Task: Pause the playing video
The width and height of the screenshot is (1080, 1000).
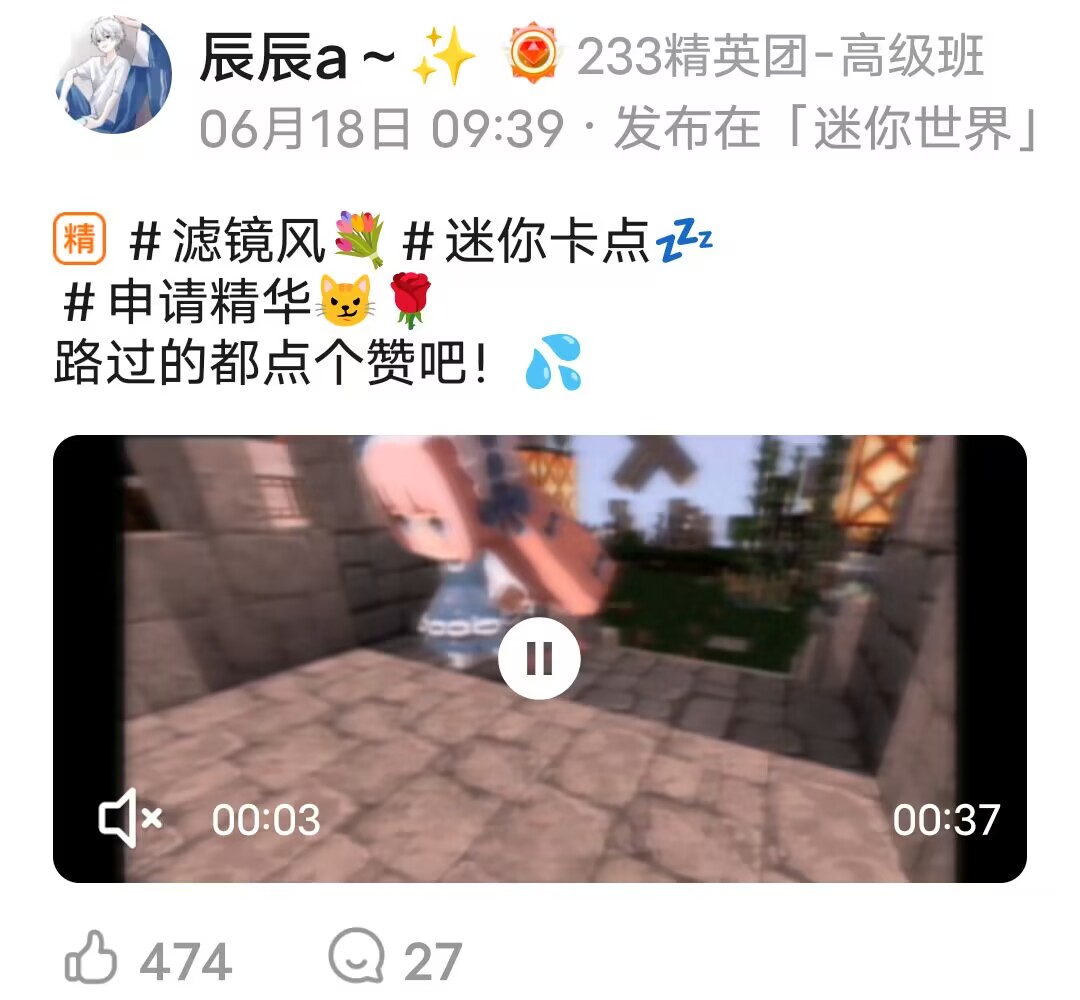Action: tap(539, 658)
